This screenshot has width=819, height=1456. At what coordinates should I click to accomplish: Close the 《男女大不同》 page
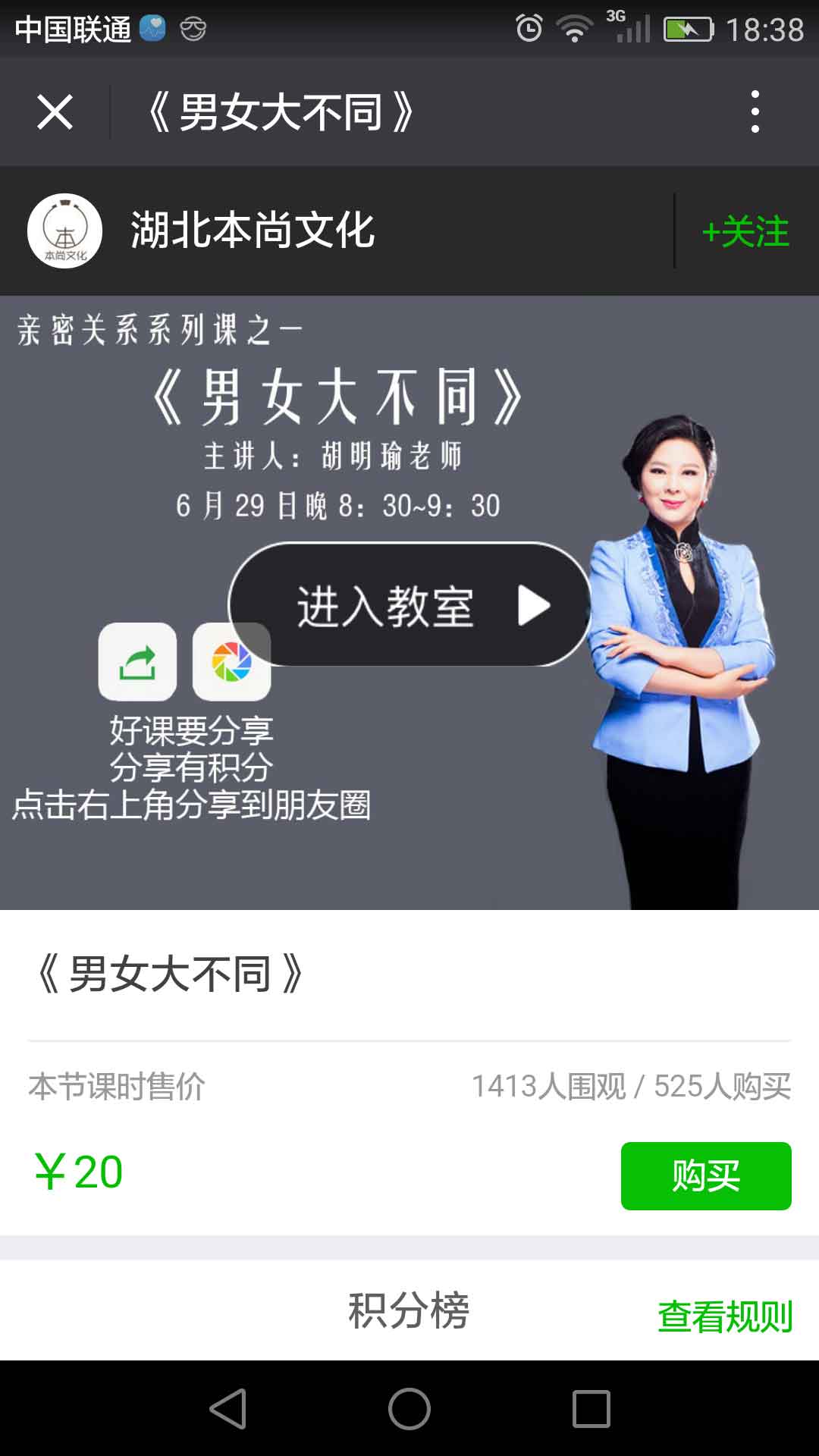(55, 112)
